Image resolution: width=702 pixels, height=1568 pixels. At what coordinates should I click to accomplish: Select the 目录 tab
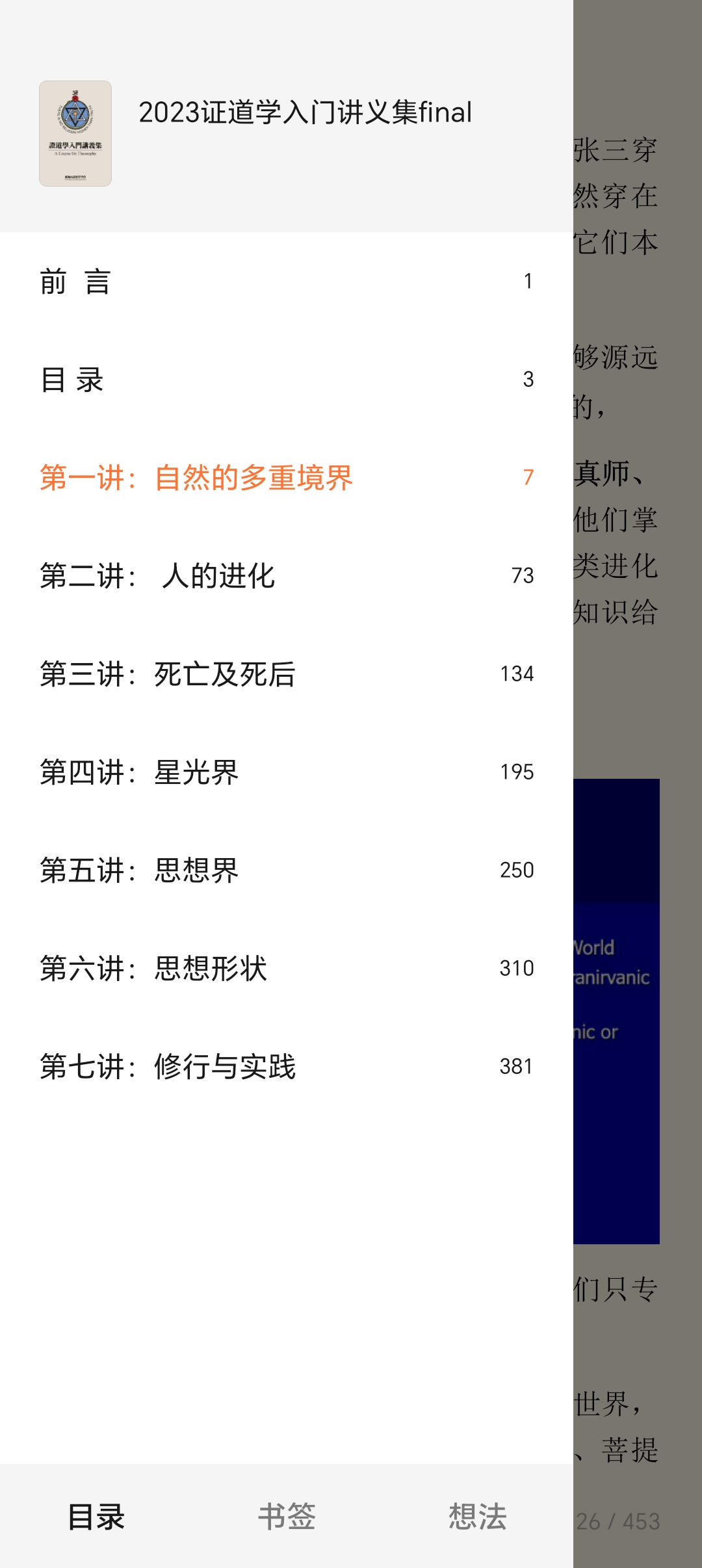pyautogui.click(x=96, y=1516)
